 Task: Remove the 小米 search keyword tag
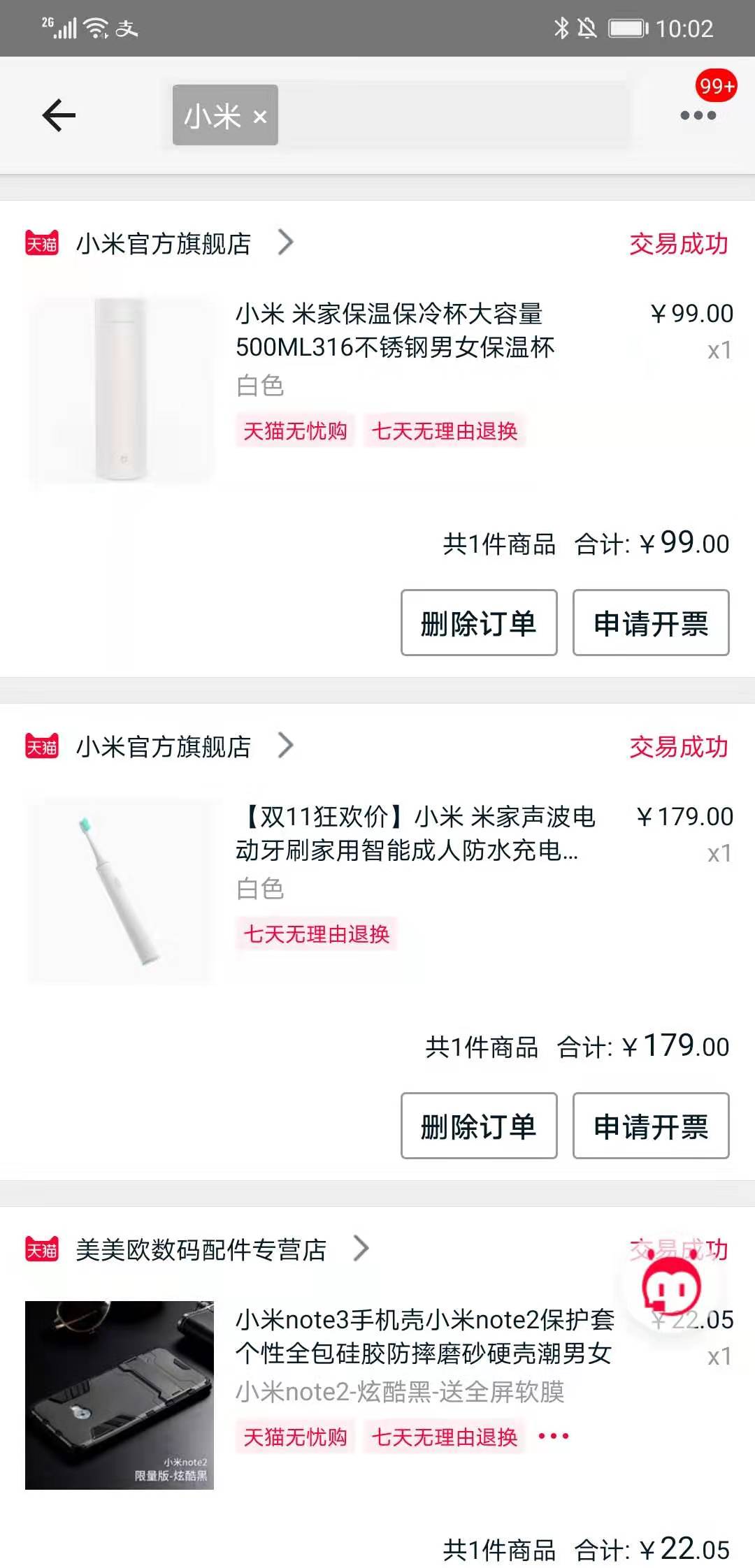click(x=259, y=117)
